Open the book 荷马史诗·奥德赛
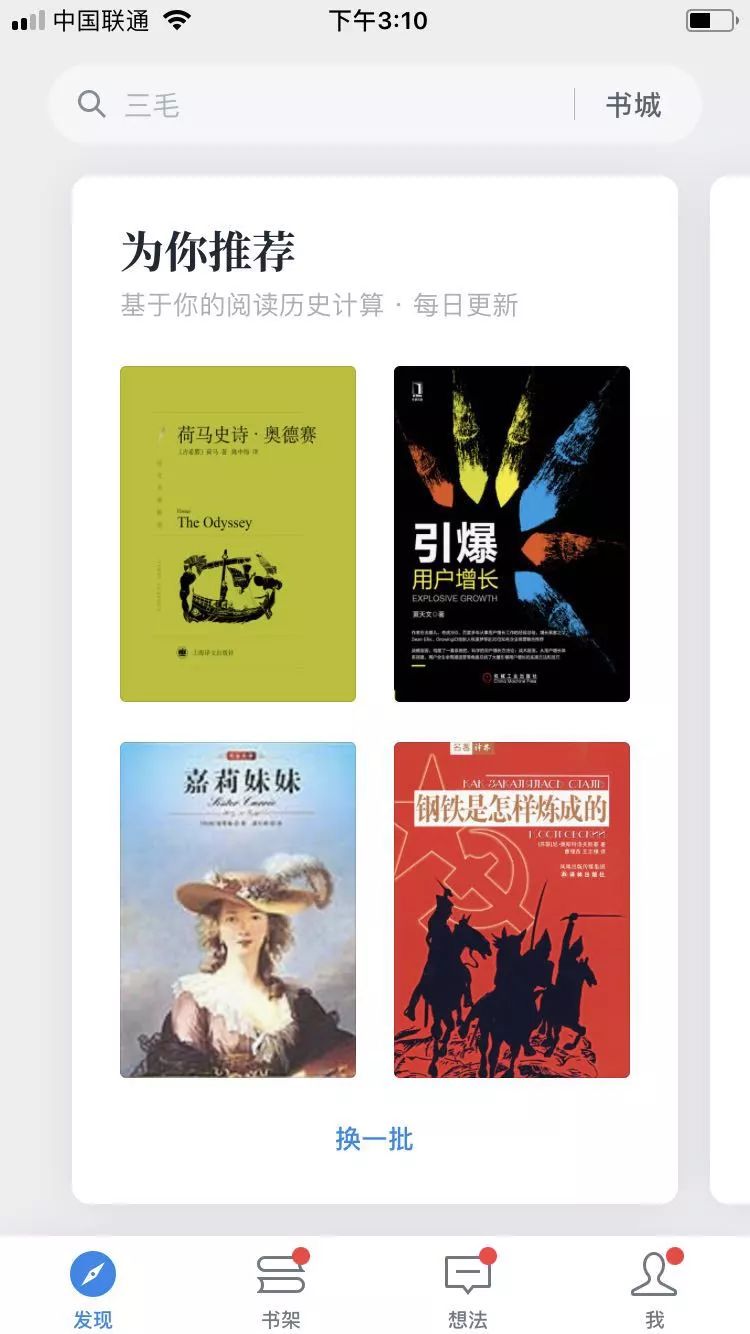750x1334 pixels. point(238,534)
